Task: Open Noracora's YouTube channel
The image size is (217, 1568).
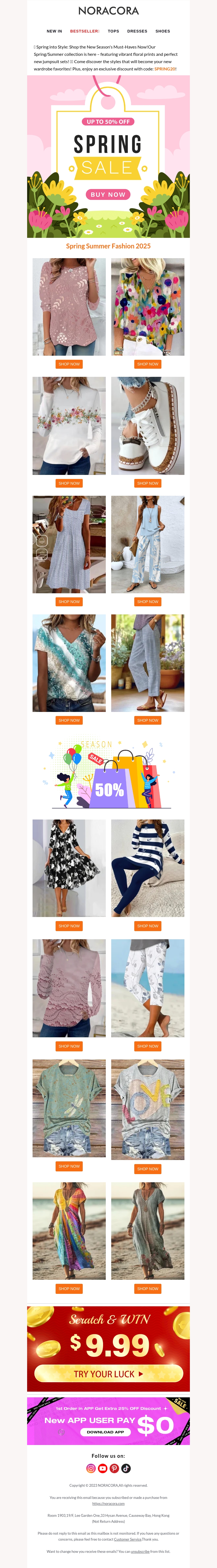Action: (103, 1468)
